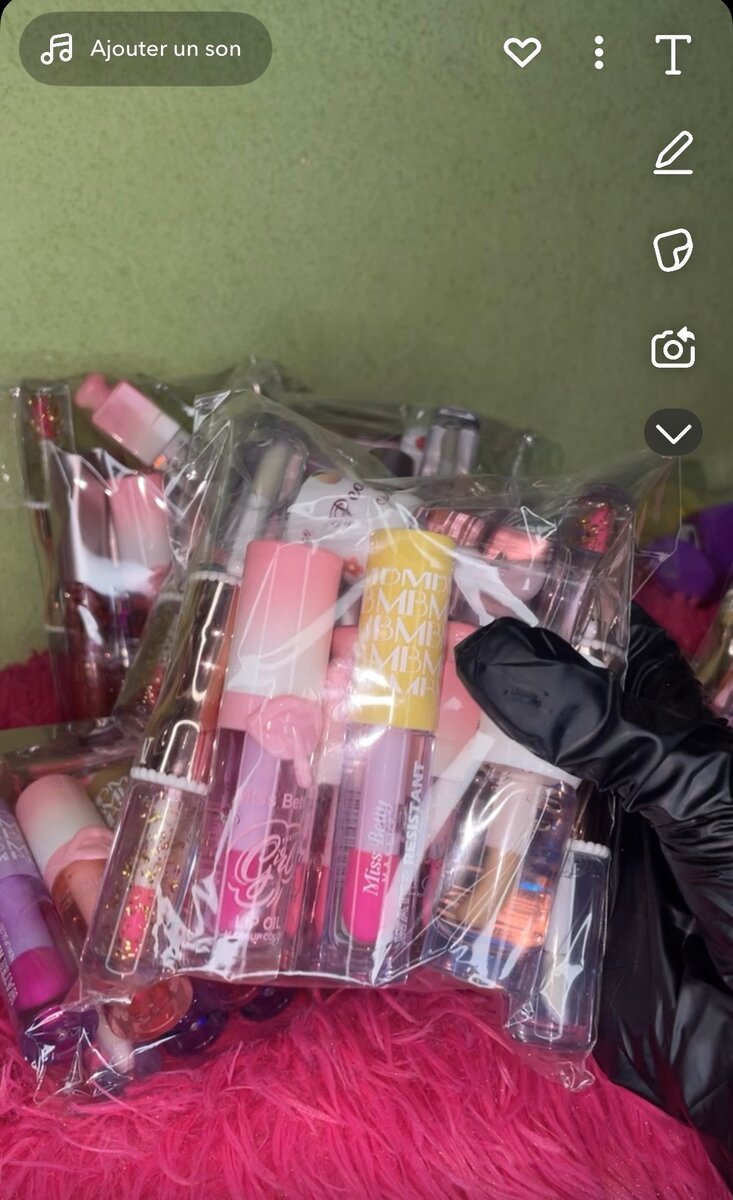Select the pencil drawing tool

click(x=673, y=153)
